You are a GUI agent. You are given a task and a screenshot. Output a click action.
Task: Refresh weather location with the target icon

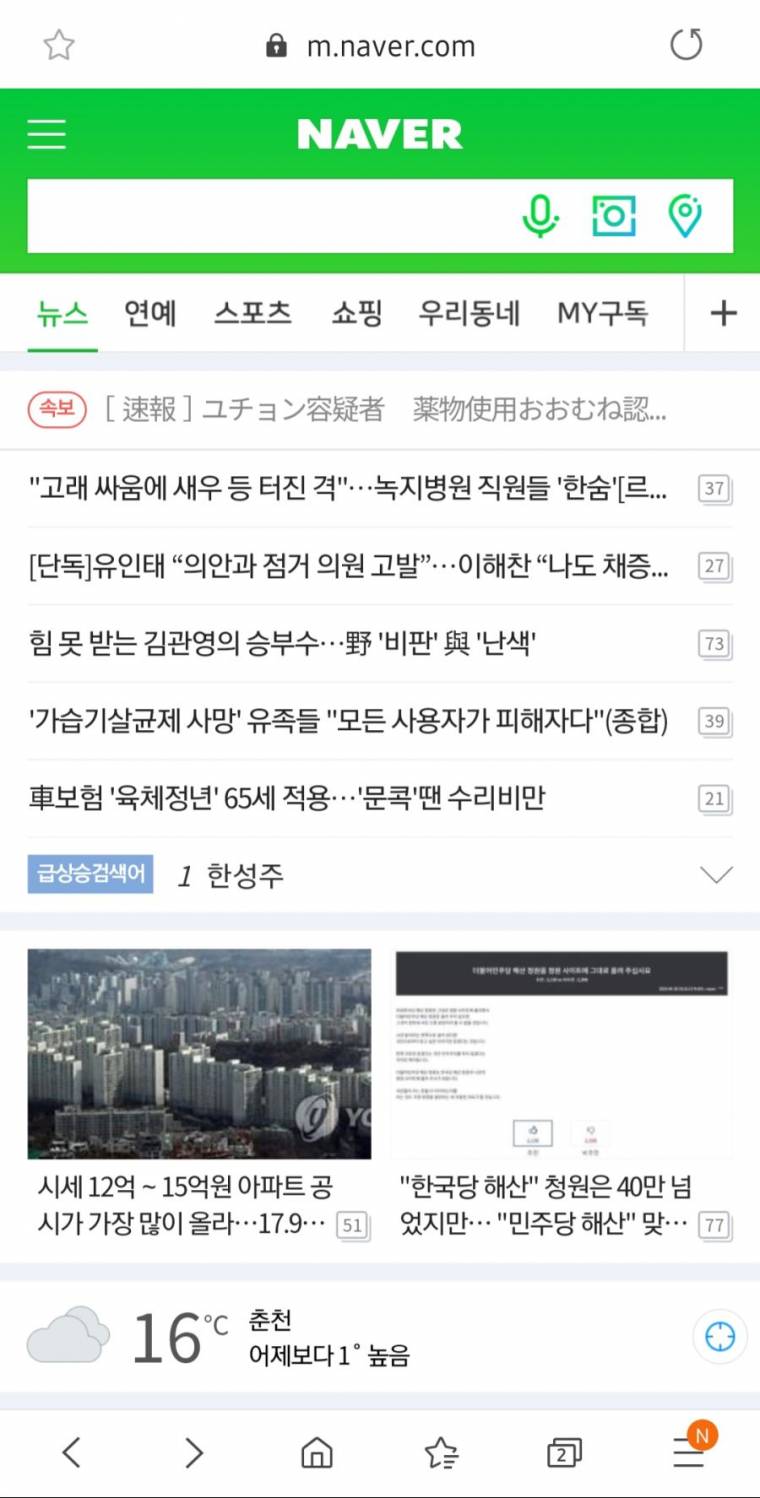coord(720,1337)
